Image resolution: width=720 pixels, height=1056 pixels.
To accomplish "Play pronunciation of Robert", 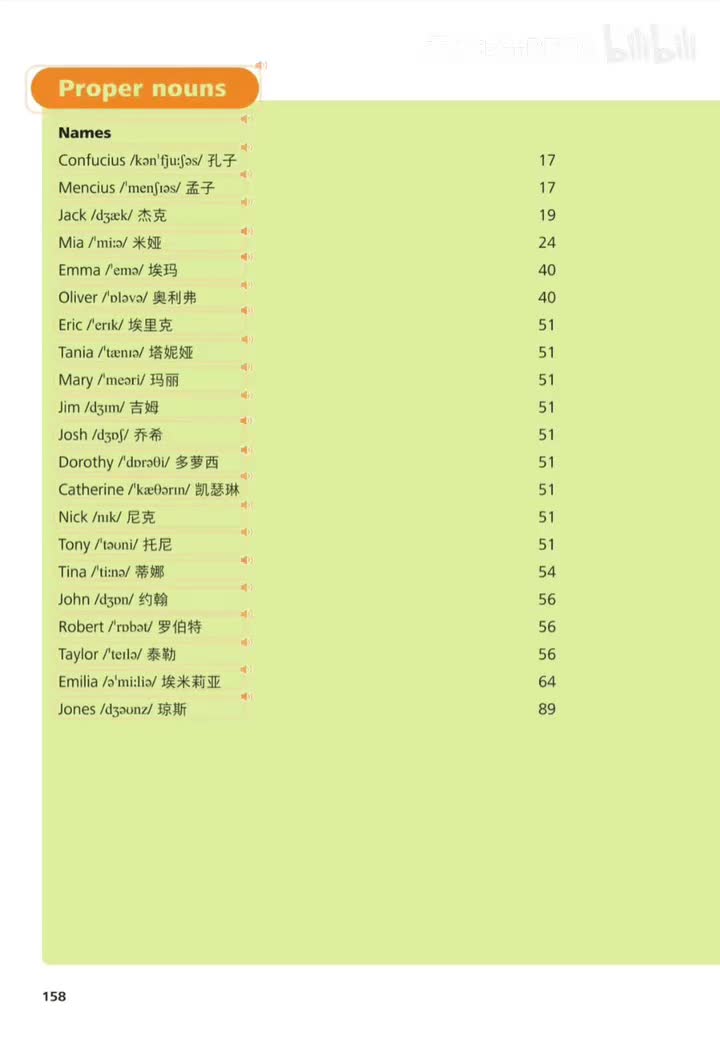I will [x=246, y=613].
